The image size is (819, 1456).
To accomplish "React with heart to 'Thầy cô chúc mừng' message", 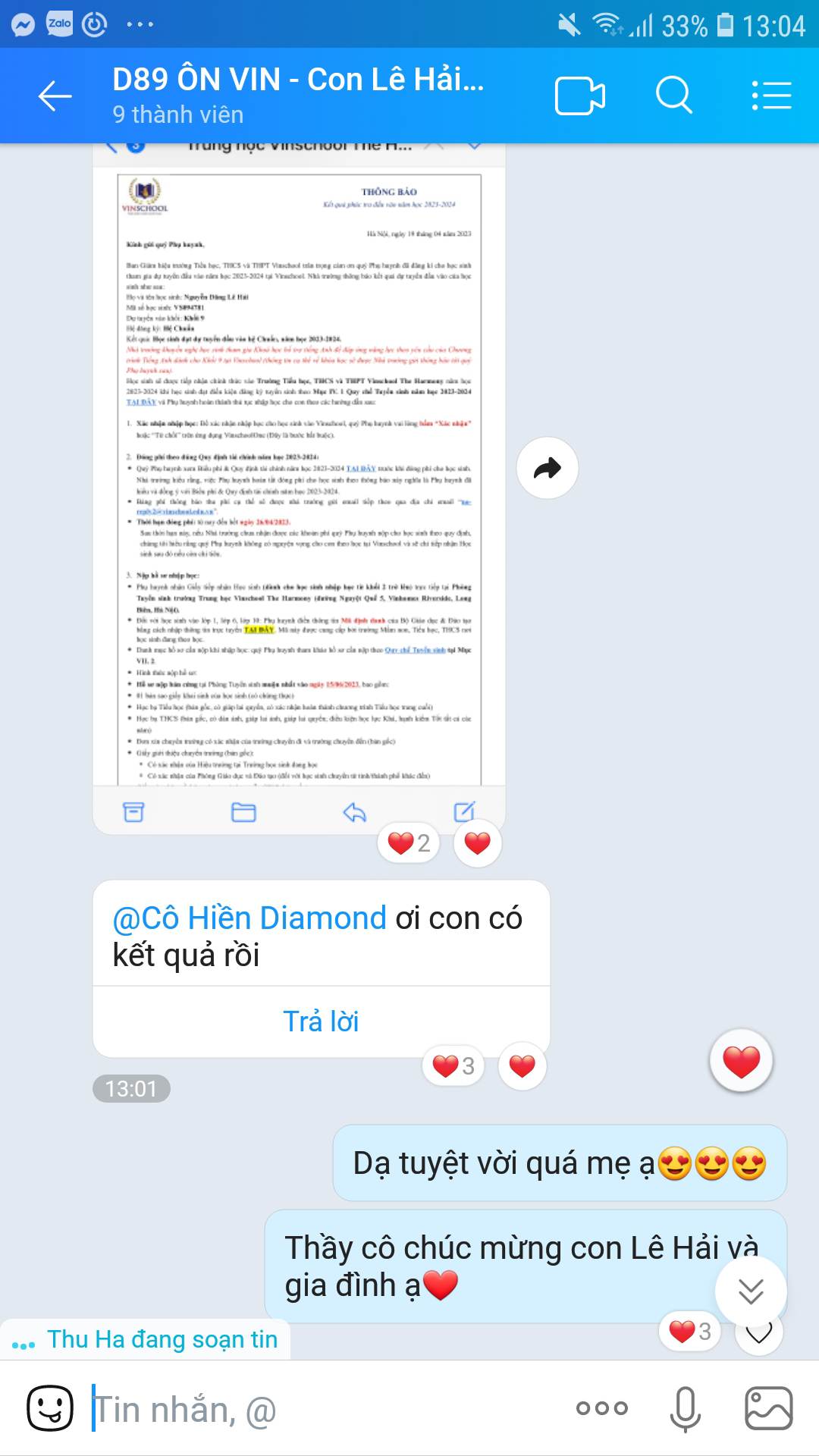I will 759,1332.
